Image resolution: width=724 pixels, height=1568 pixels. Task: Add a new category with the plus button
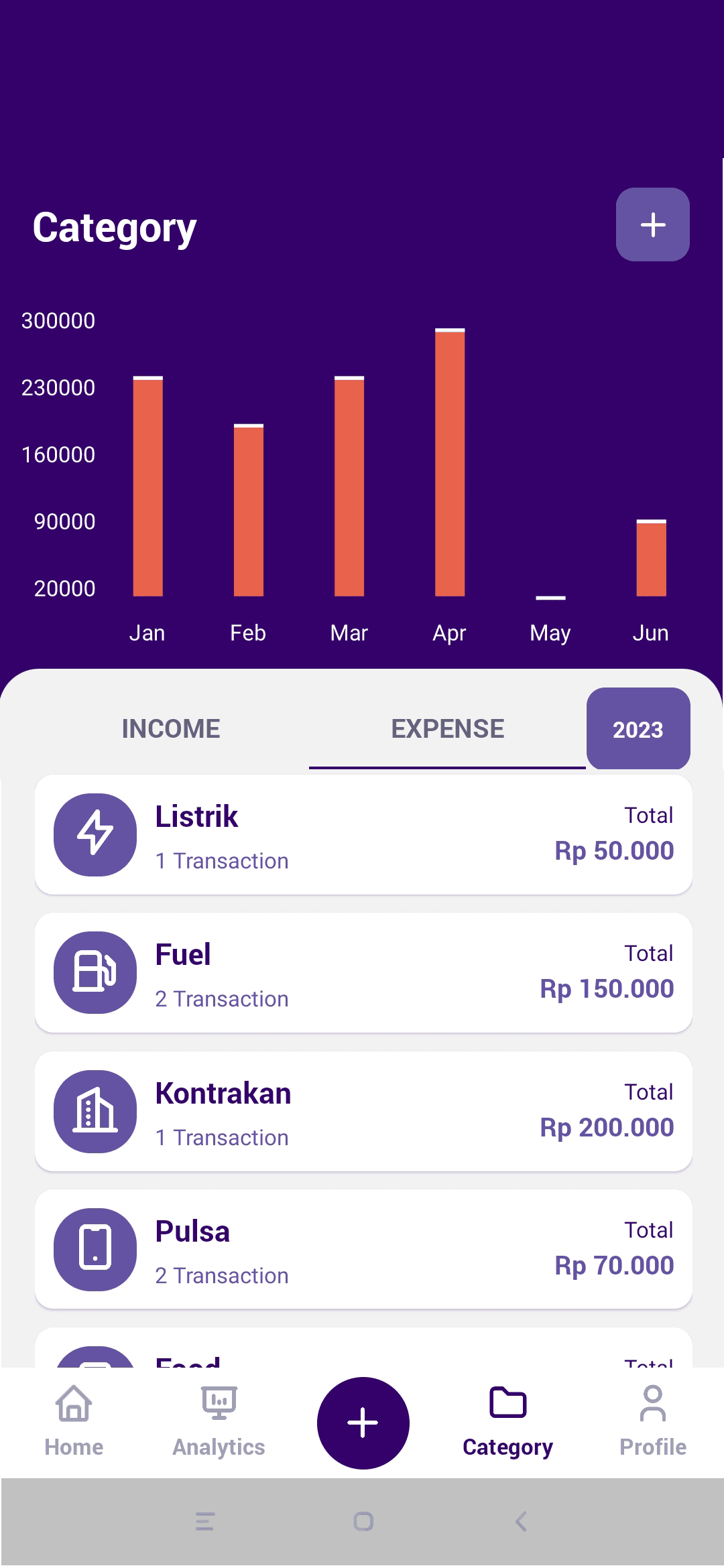coord(652,224)
